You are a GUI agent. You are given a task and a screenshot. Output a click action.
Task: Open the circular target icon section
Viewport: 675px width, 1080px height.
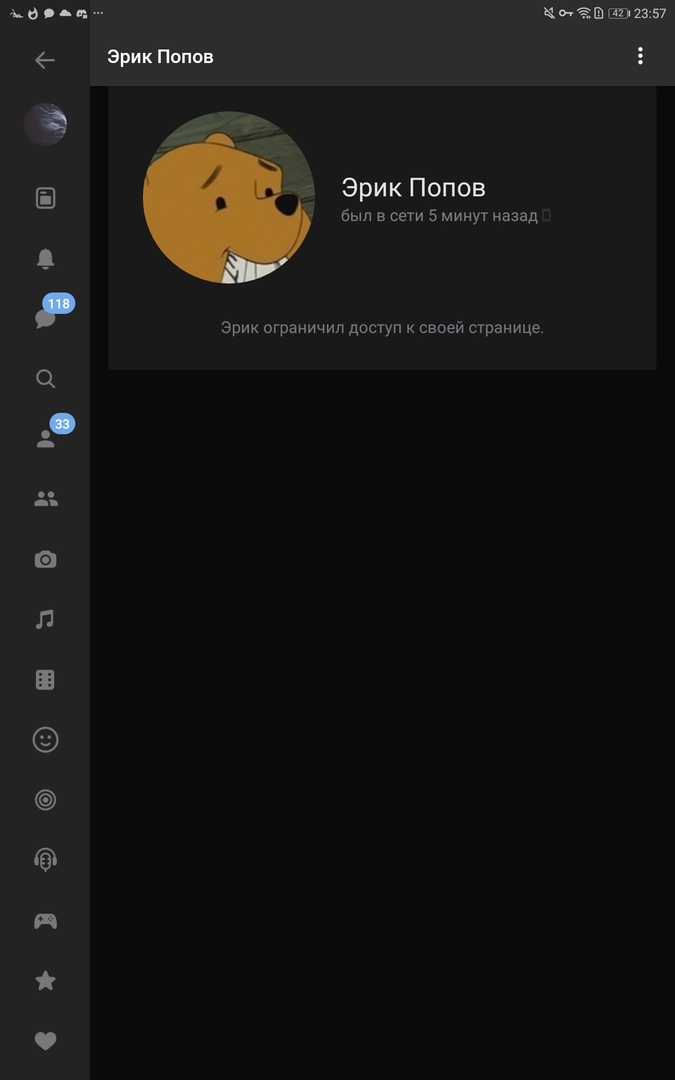[45, 800]
